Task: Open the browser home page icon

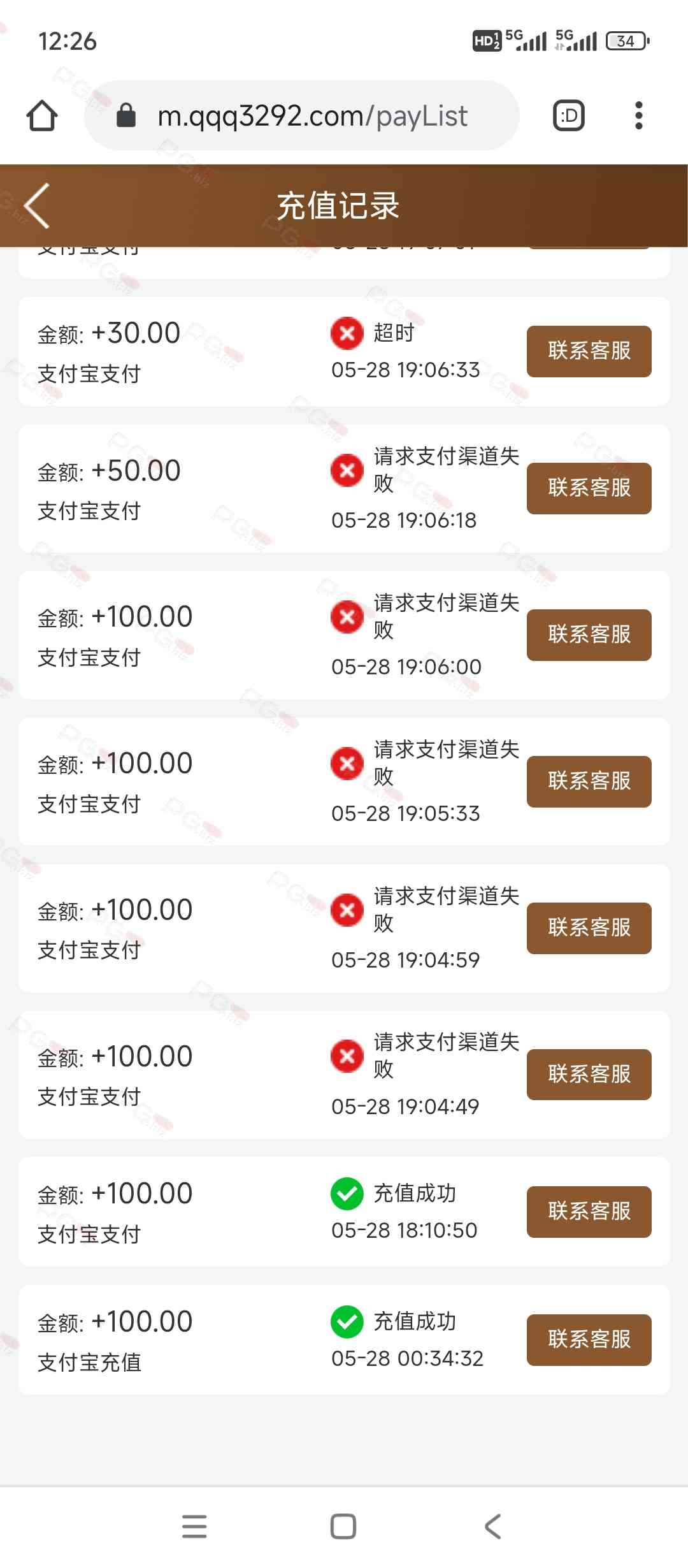Action: click(x=42, y=116)
